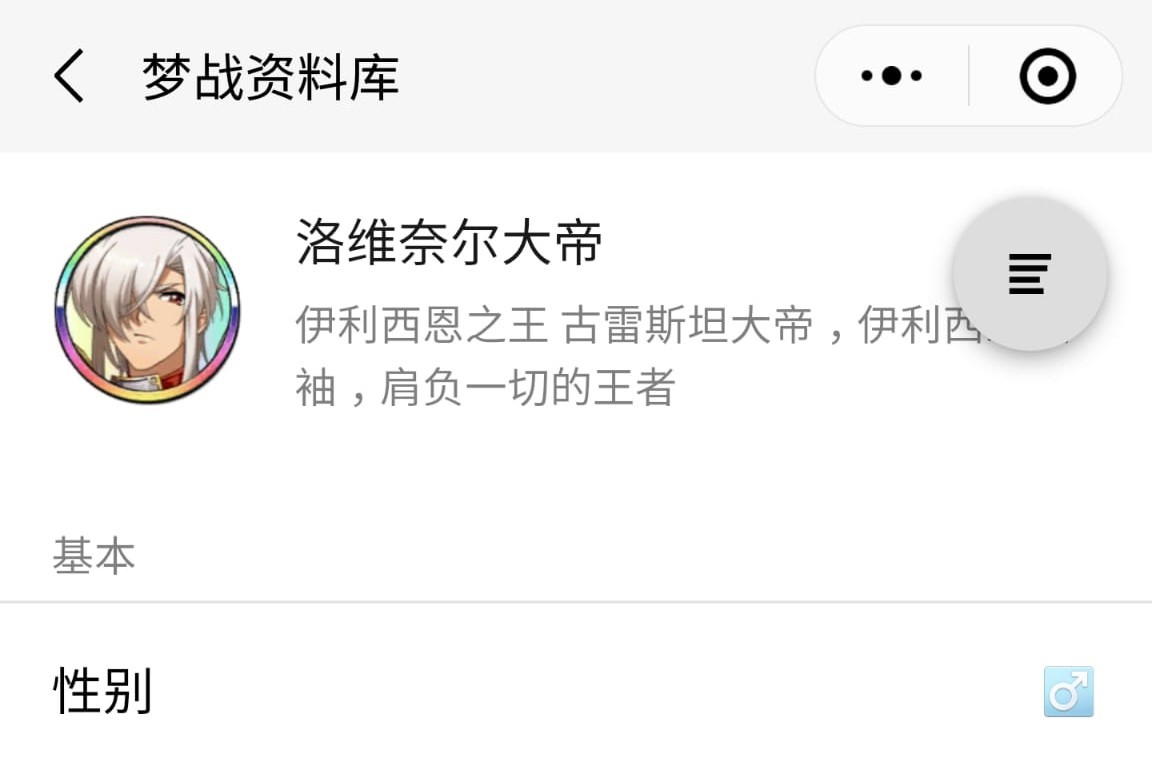Close the mini program via the circle icon
1152x768 pixels.
(x=1047, y=76)
